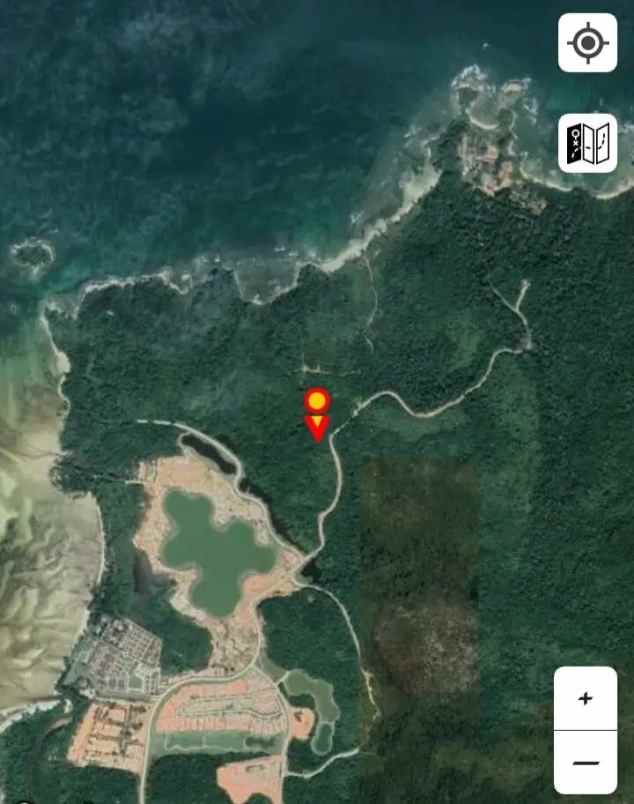
Task: Center map on my current location
Action: [x=587, y=43]
